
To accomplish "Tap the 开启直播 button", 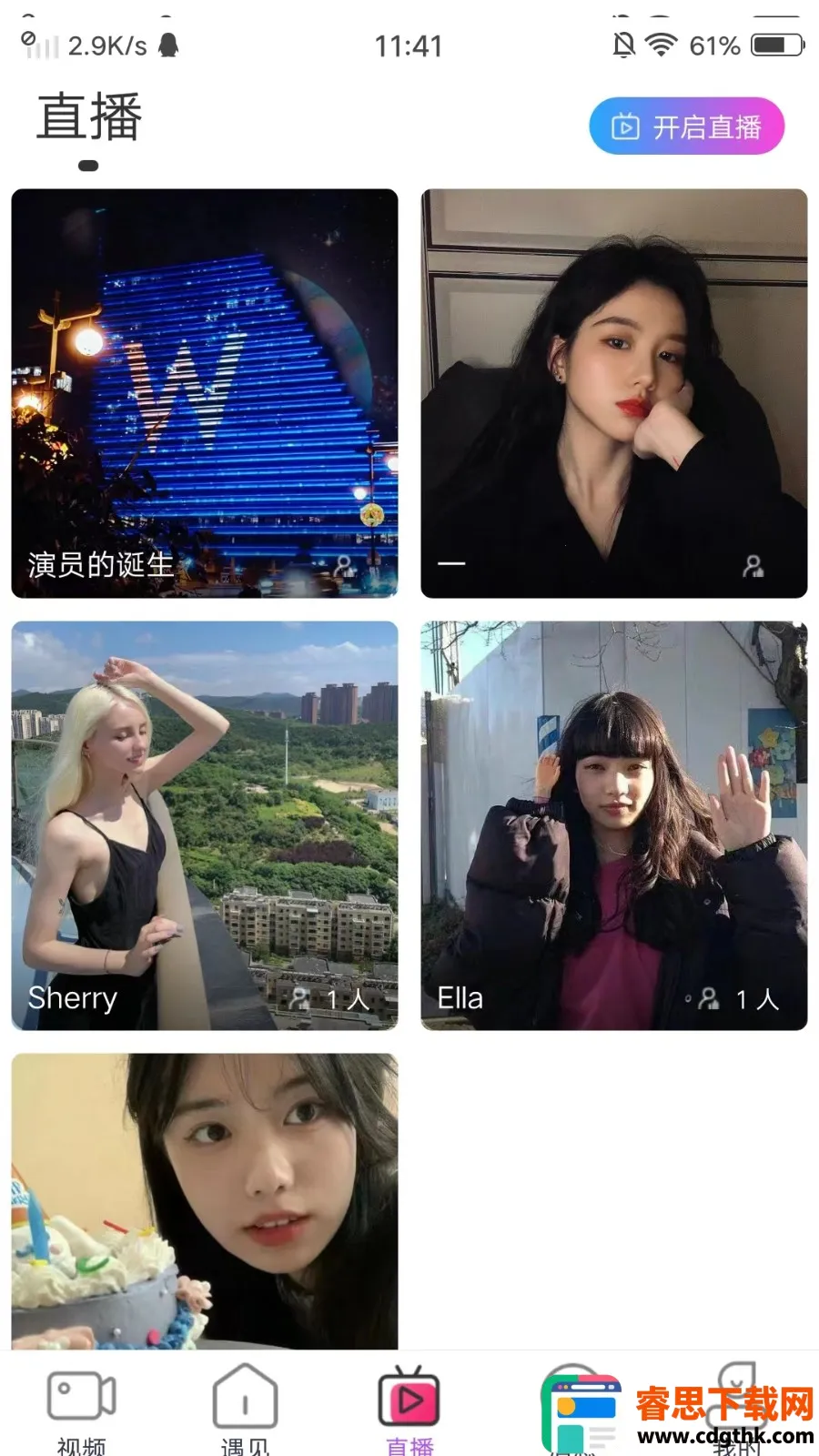I will tap(686, 126).
